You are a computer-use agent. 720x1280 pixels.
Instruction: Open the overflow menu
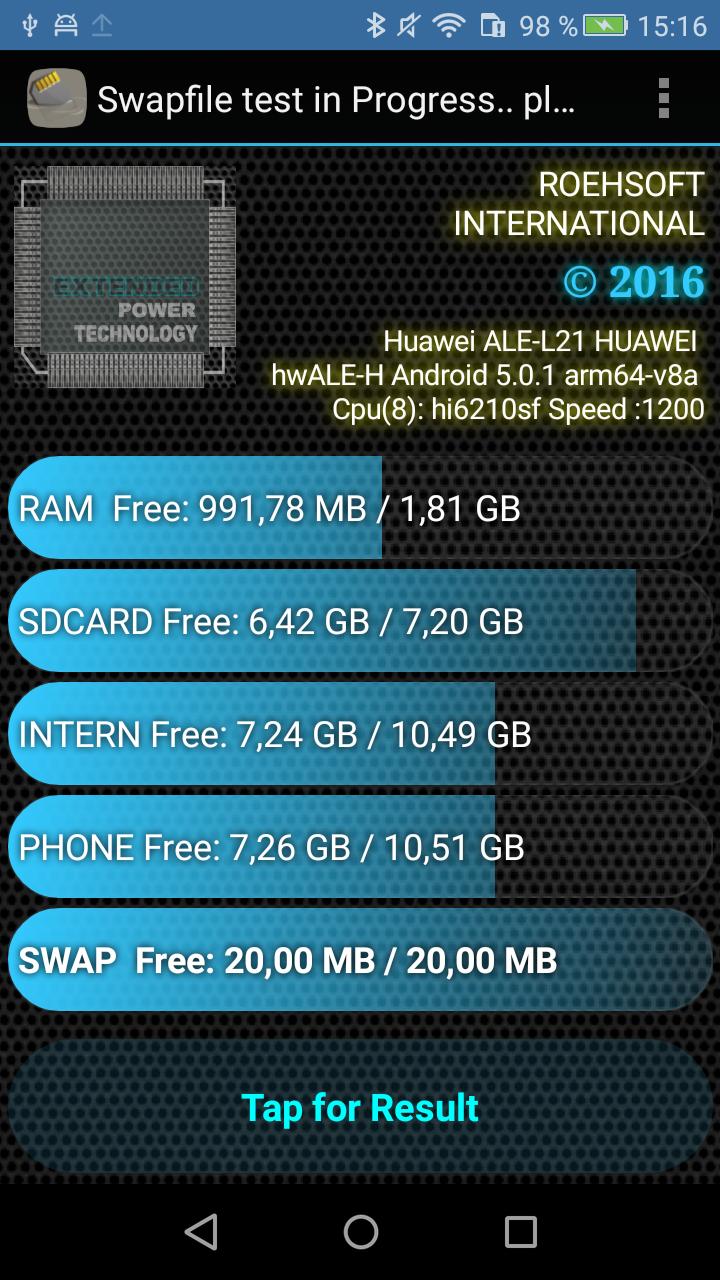tap(663, 99)
